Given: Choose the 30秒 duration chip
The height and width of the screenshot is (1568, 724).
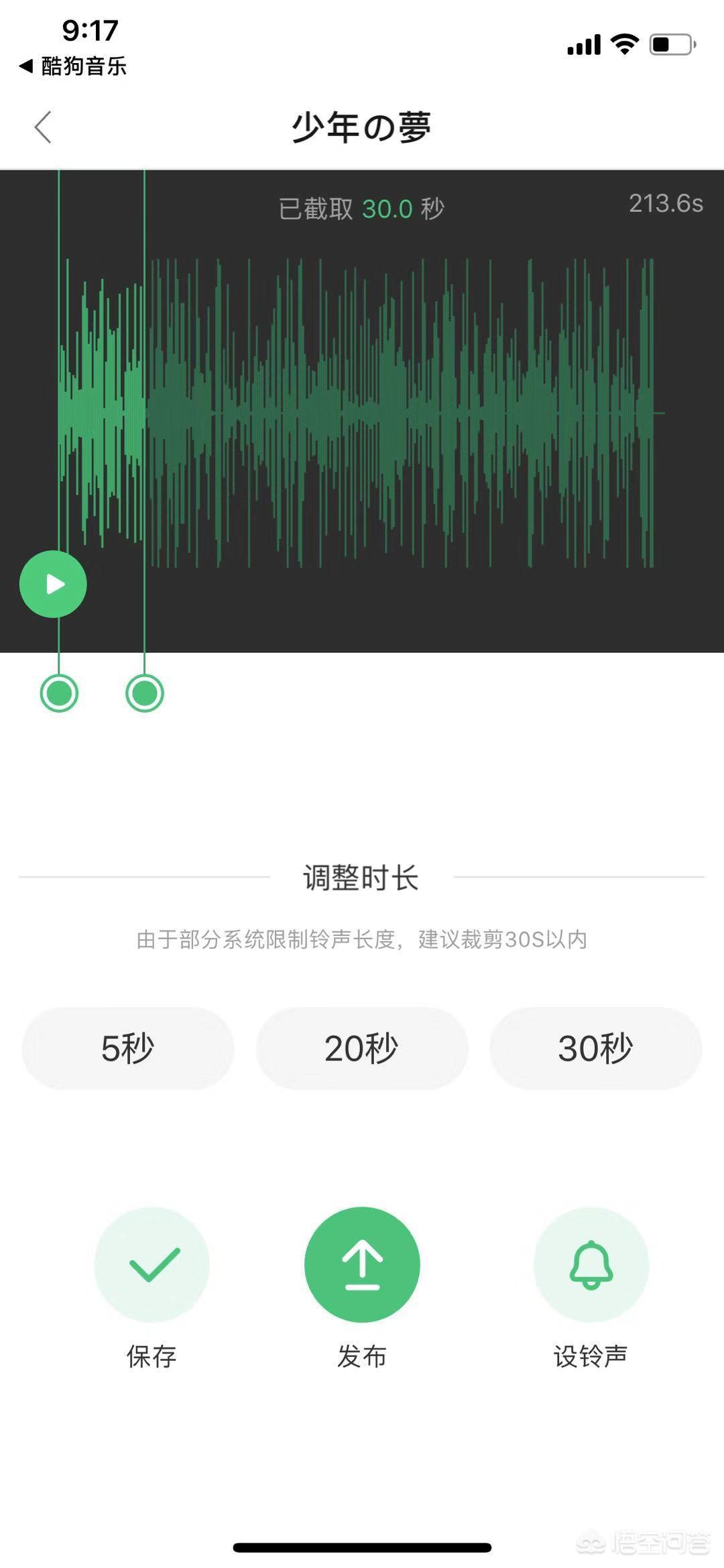Looking at the screenshot, I should (x=595, y=1048).
